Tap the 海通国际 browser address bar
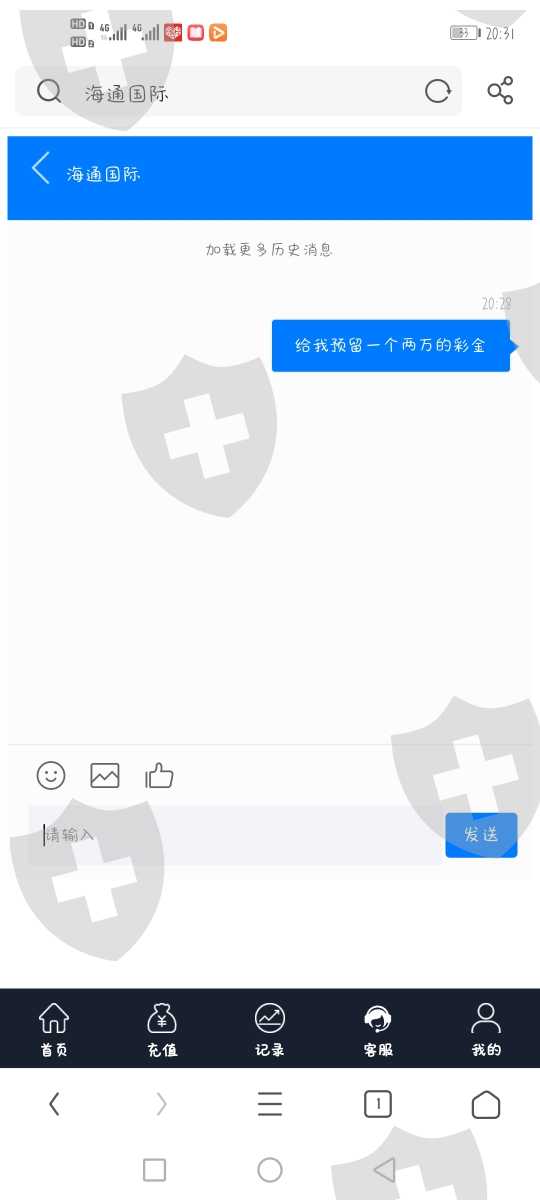The image size is (540, 1200). pyautogui.click(x=238, y=92)
